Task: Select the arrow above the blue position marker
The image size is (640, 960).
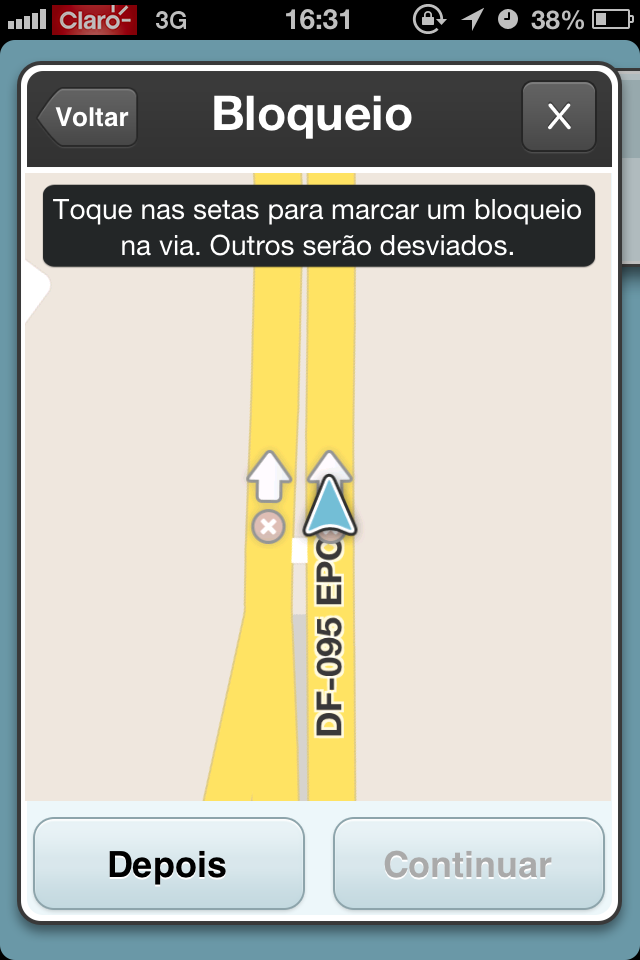Action: (x=329, y=466)
